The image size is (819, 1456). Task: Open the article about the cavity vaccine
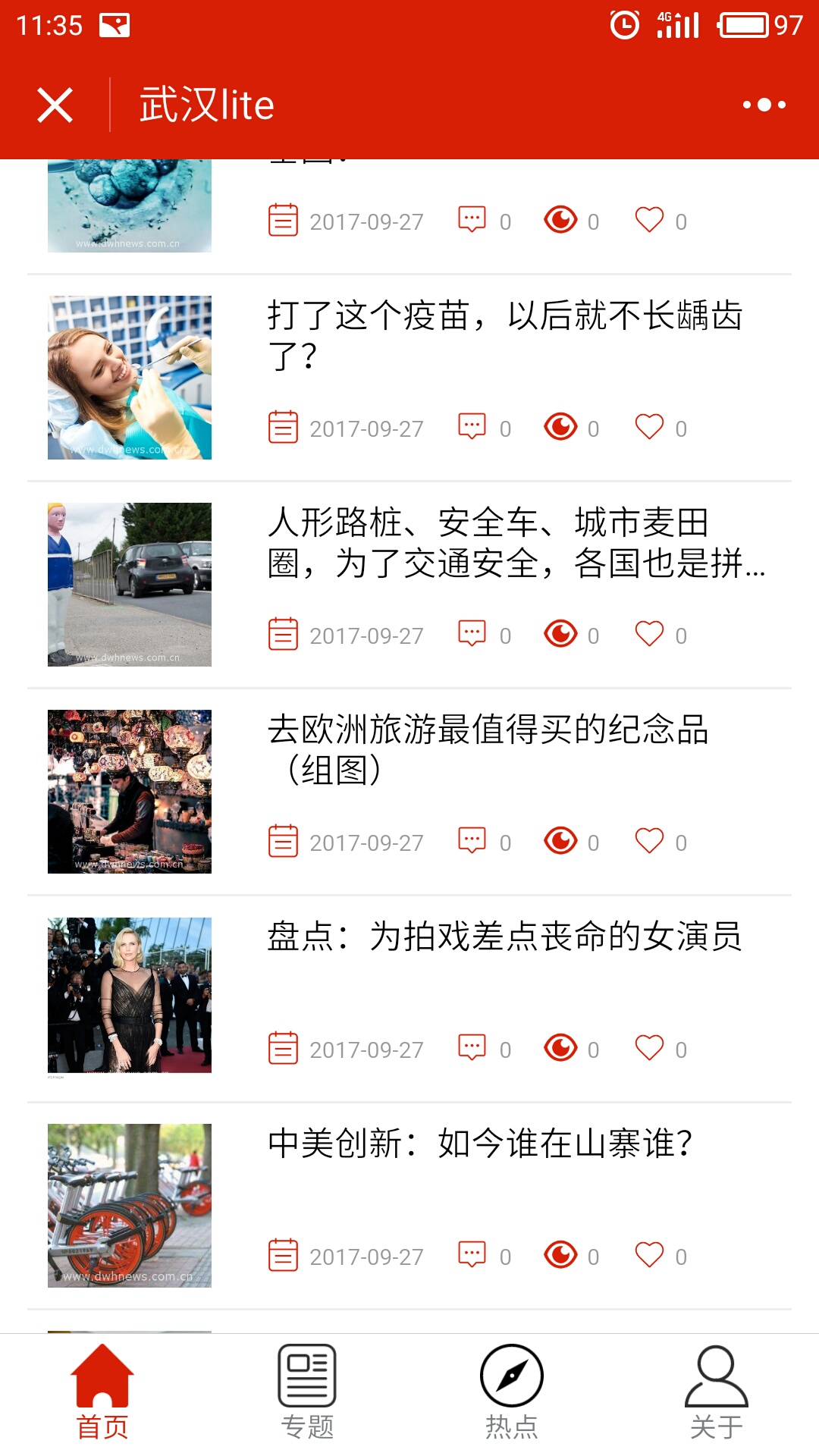[x=505, y=335]
